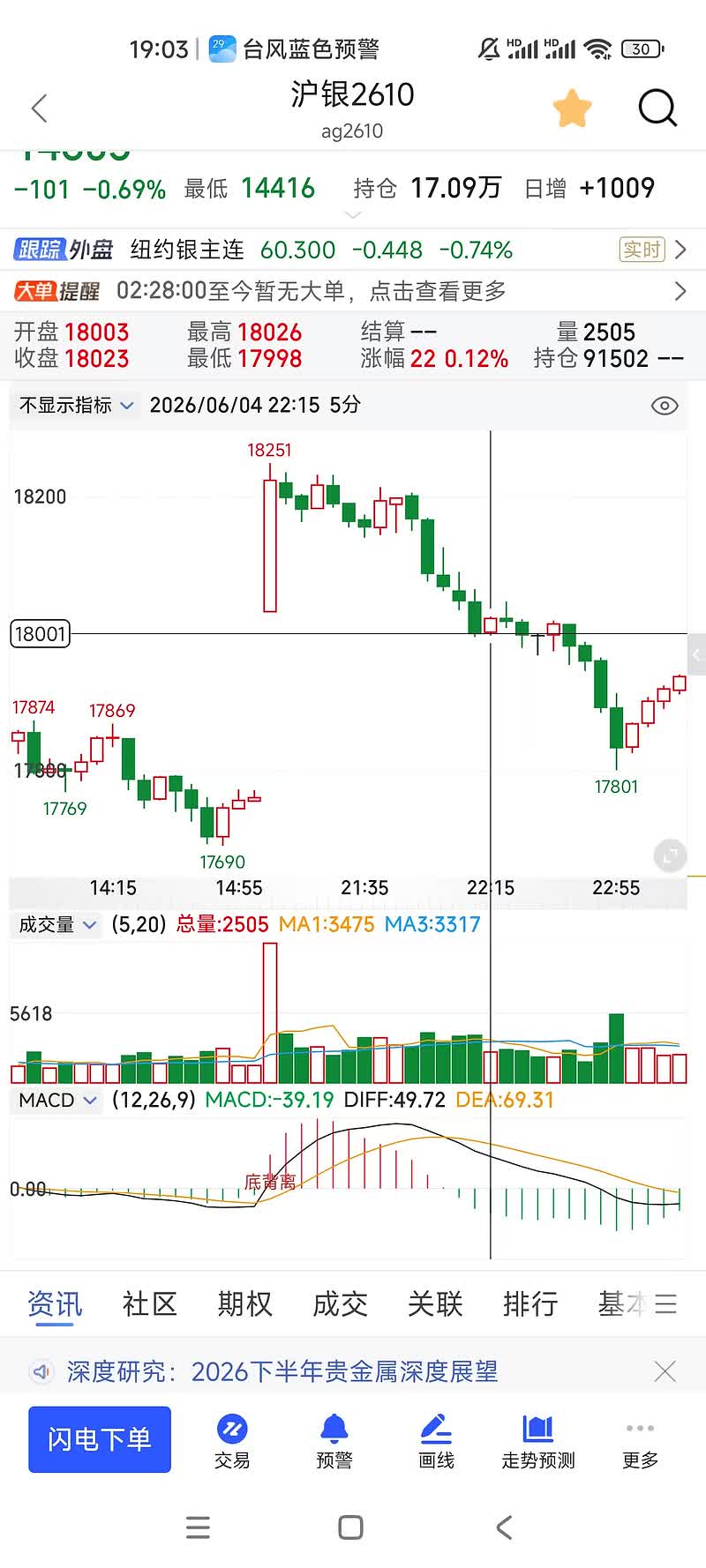This screenshot has height=1568, width=706.
Task: Switch to the 排行 tab
Action: click(x=530, y=1303)
